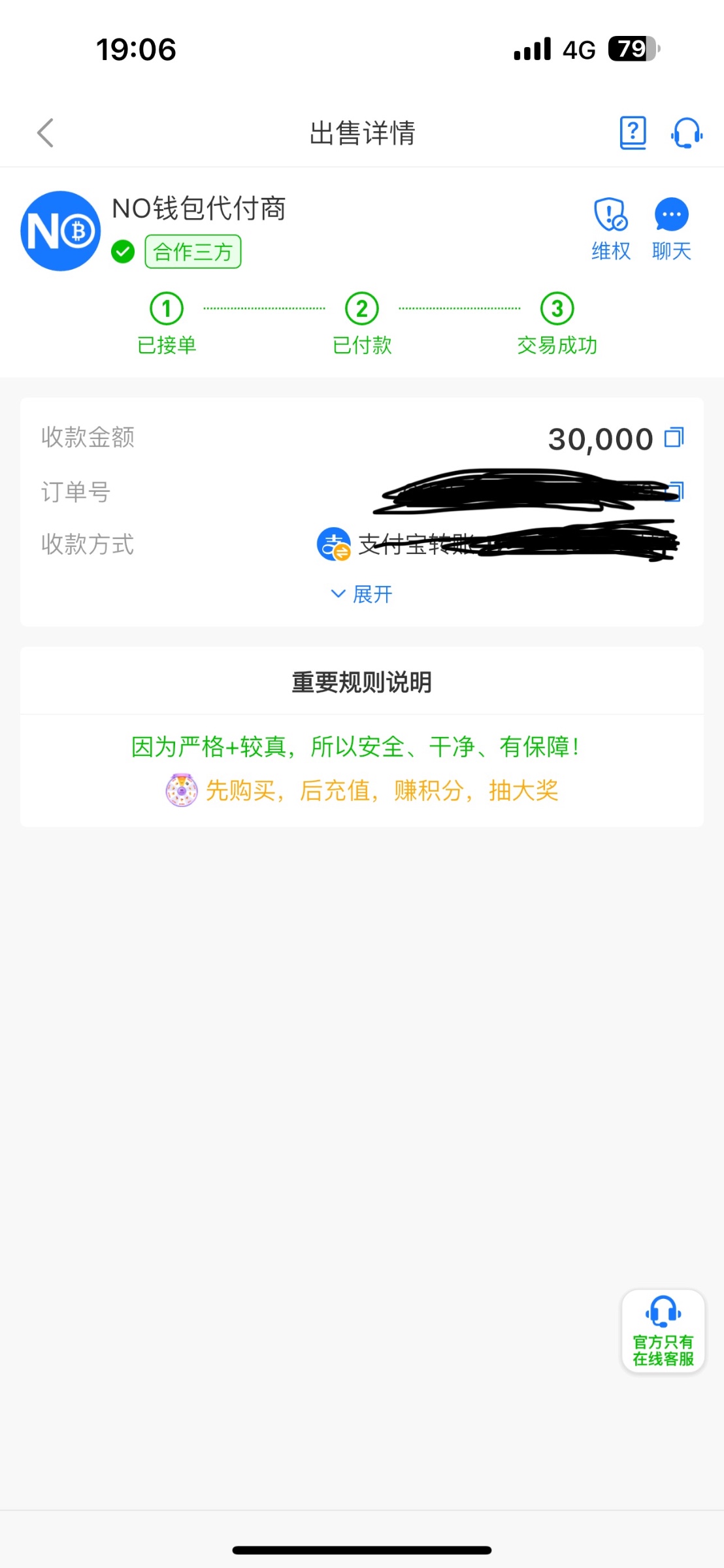Viewport: 724px width, 1568px height.
Task: Open the headset customer service icon in header
Action: 686,133
